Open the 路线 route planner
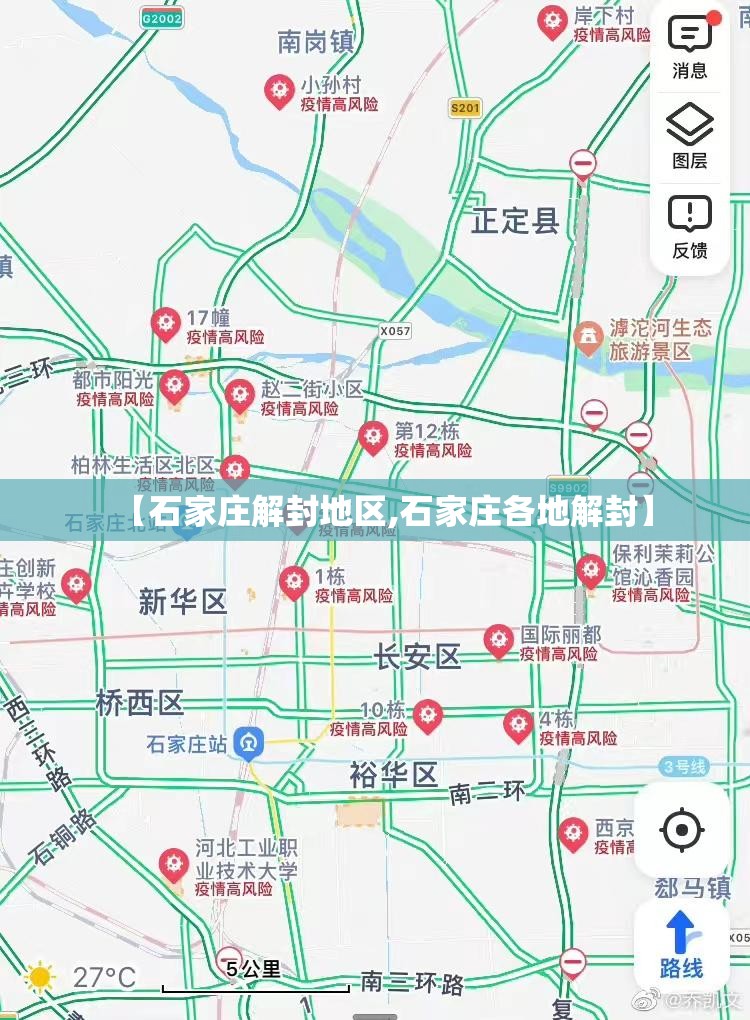 [x=682, y=945]
